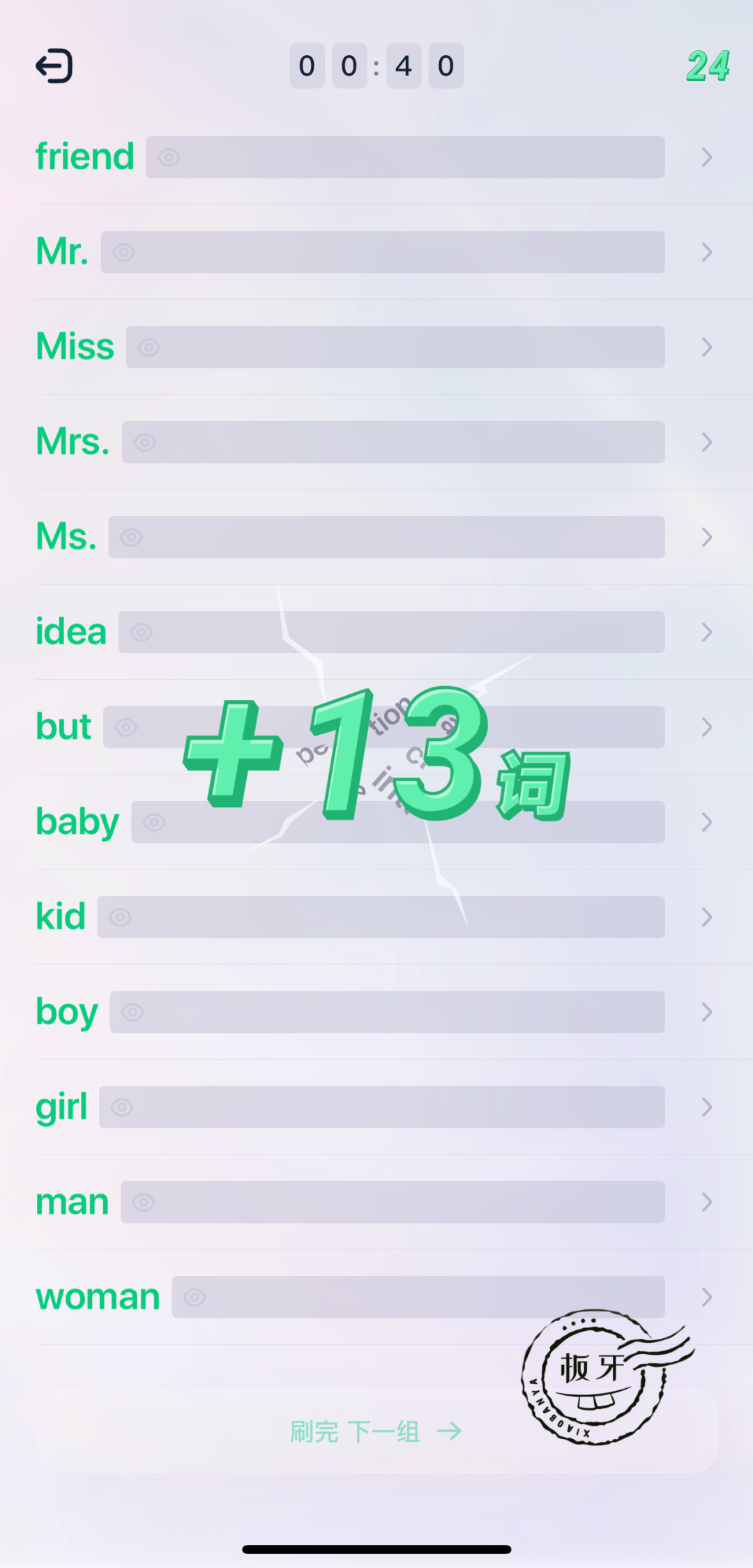Viewport: 753px width, 1568px height.
Task: Open details chevron for Mr.
Action: point(707,252)
